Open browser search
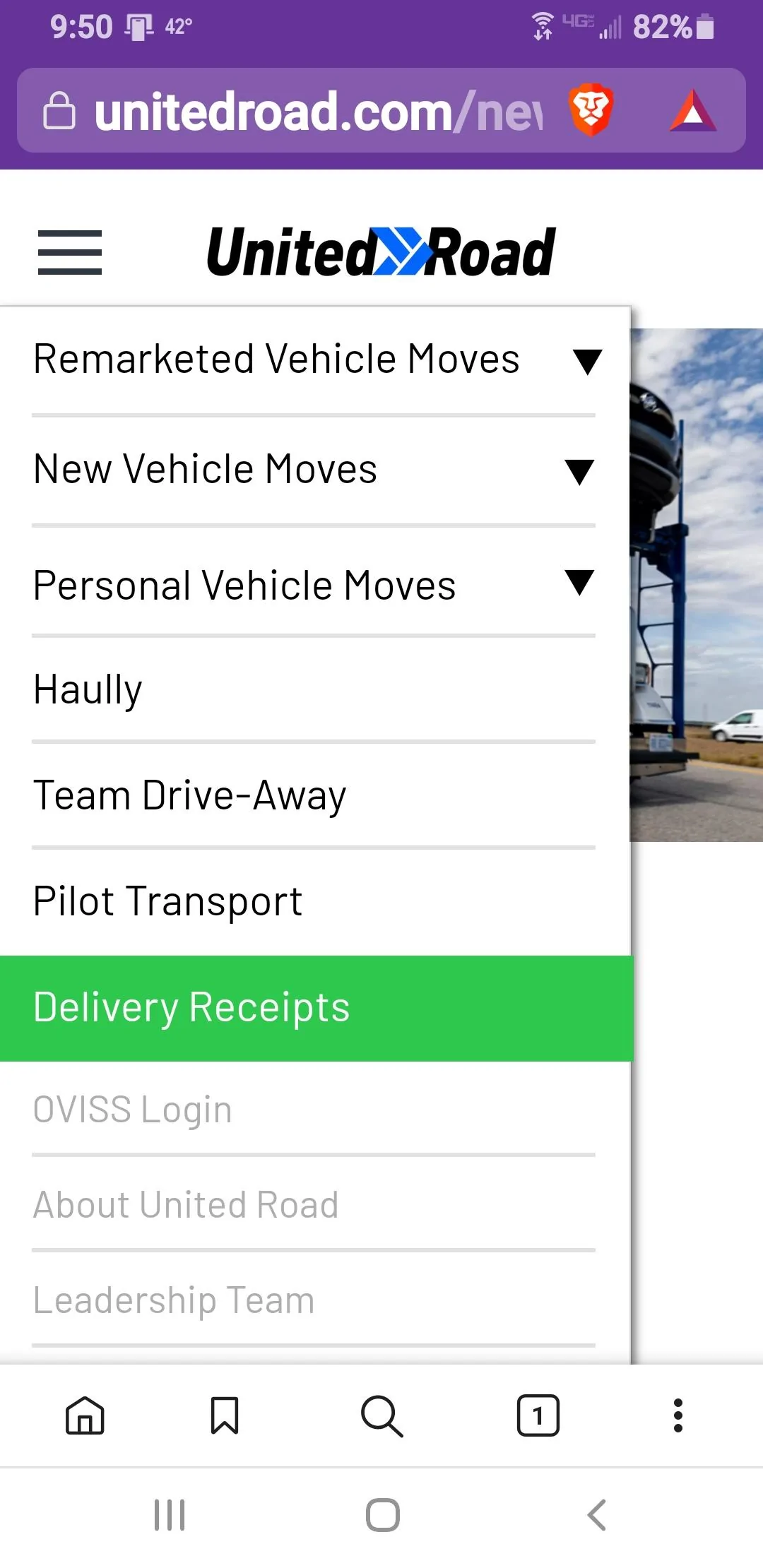Viewport: 763px width, 1568px height. (381, 1415)
